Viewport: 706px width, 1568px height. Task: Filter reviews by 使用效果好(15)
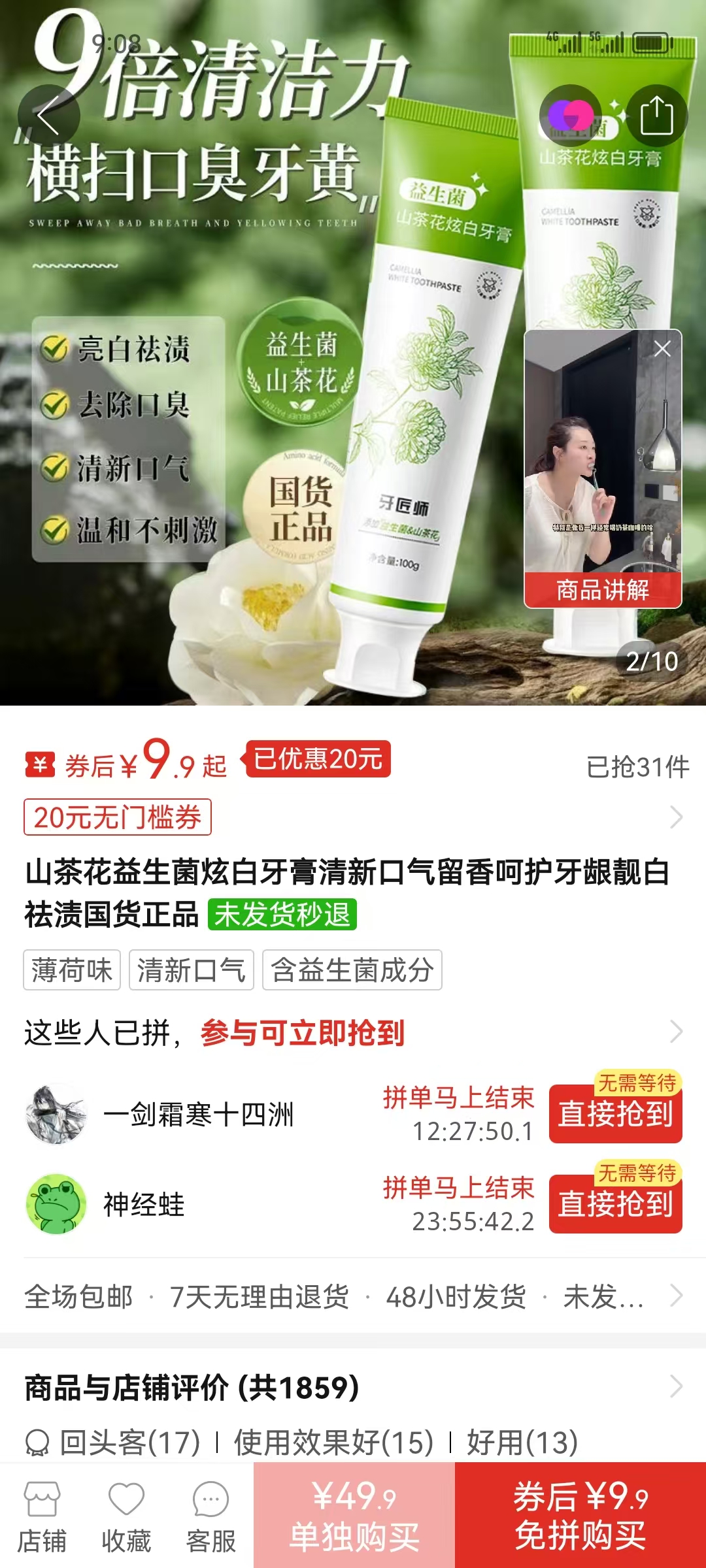click(x=333, y=1442)
